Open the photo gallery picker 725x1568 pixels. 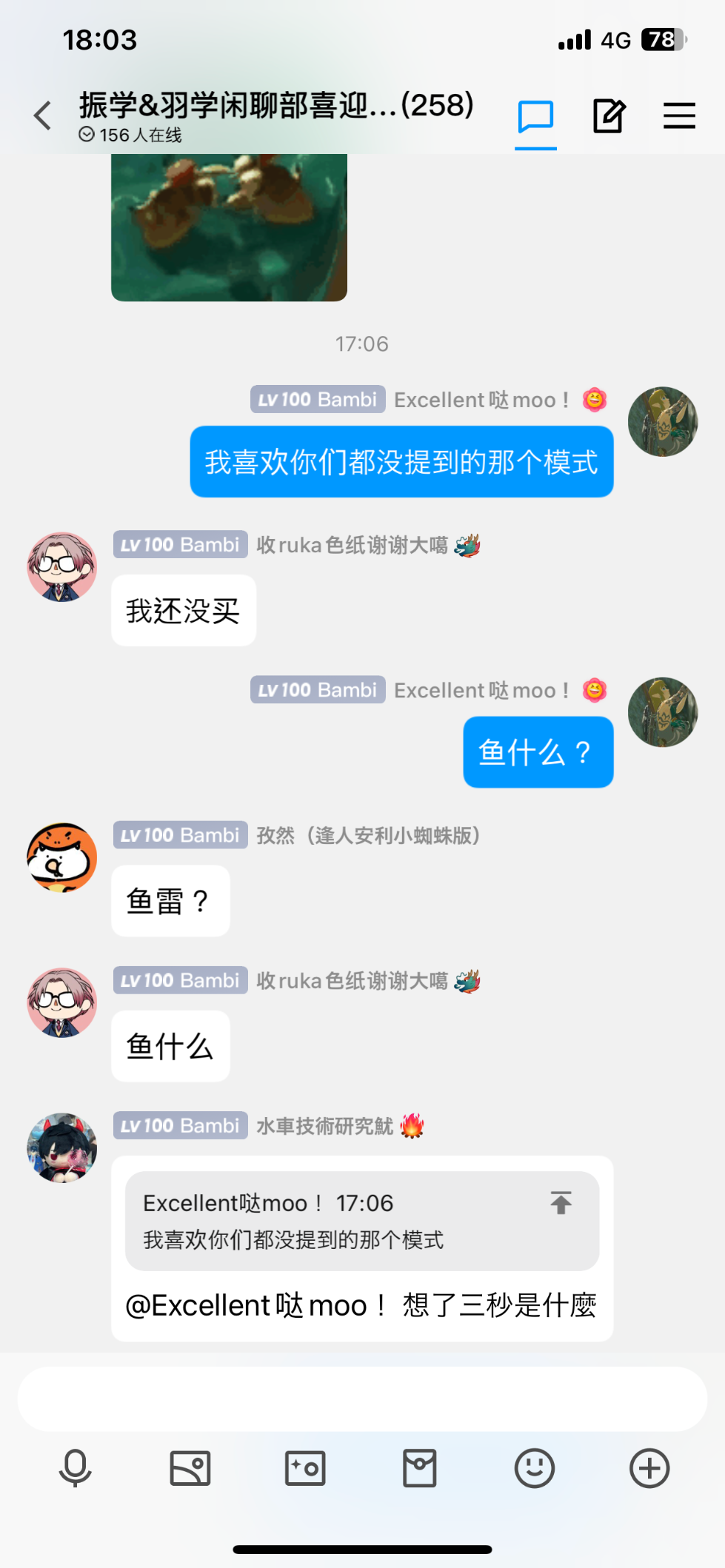tap(190, 1468)
